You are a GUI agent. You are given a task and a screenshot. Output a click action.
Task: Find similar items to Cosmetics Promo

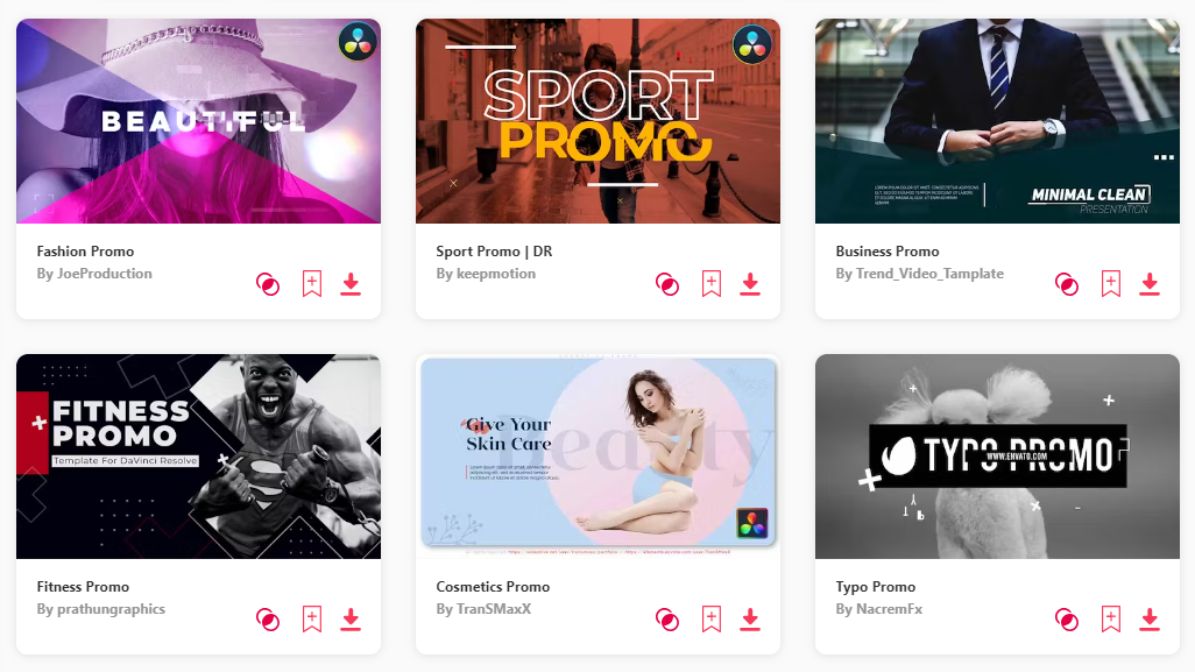[x=667, y=619]
